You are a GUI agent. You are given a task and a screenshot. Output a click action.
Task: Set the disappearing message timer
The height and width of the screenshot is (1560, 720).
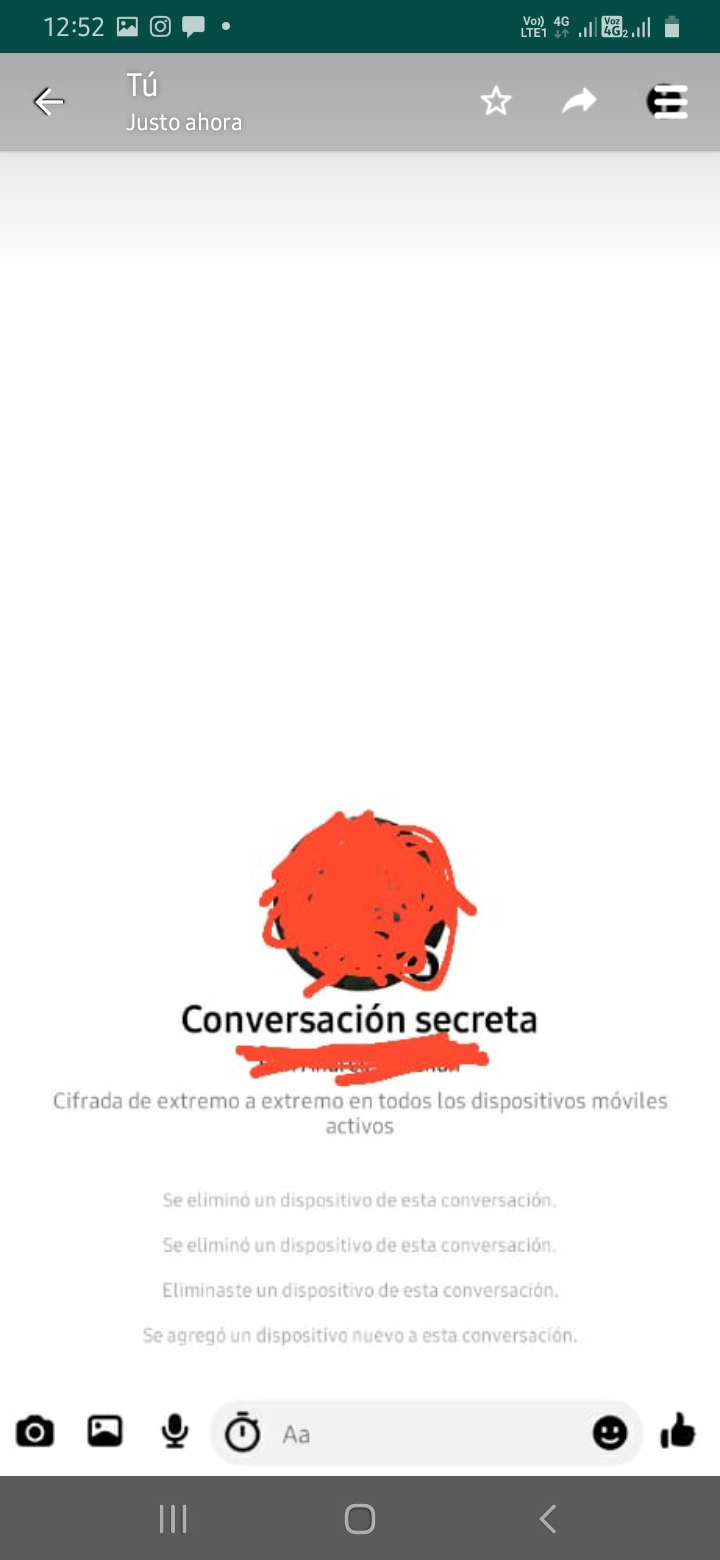pos(242,1432)
